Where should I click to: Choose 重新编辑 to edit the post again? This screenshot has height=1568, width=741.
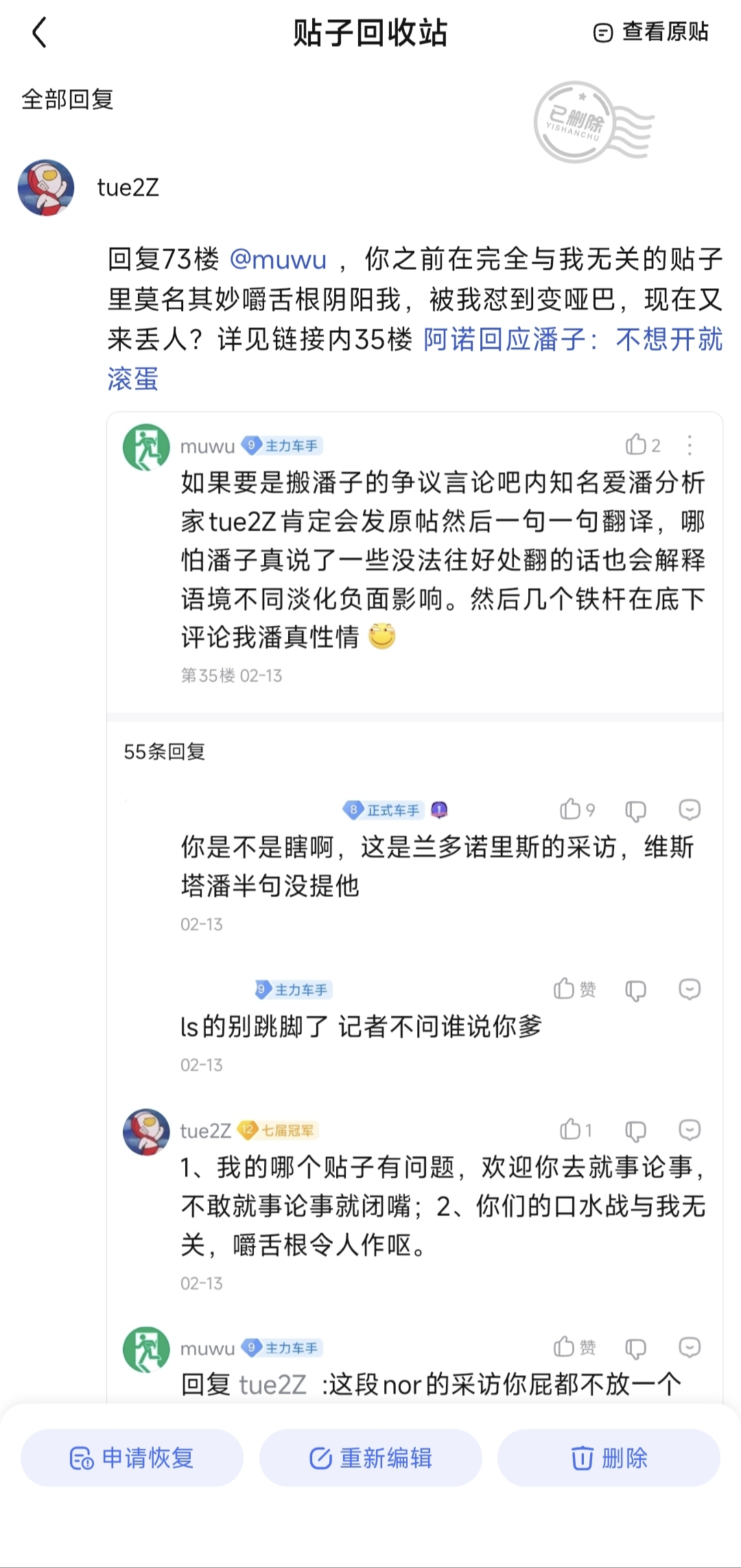tap(370, 1458)
